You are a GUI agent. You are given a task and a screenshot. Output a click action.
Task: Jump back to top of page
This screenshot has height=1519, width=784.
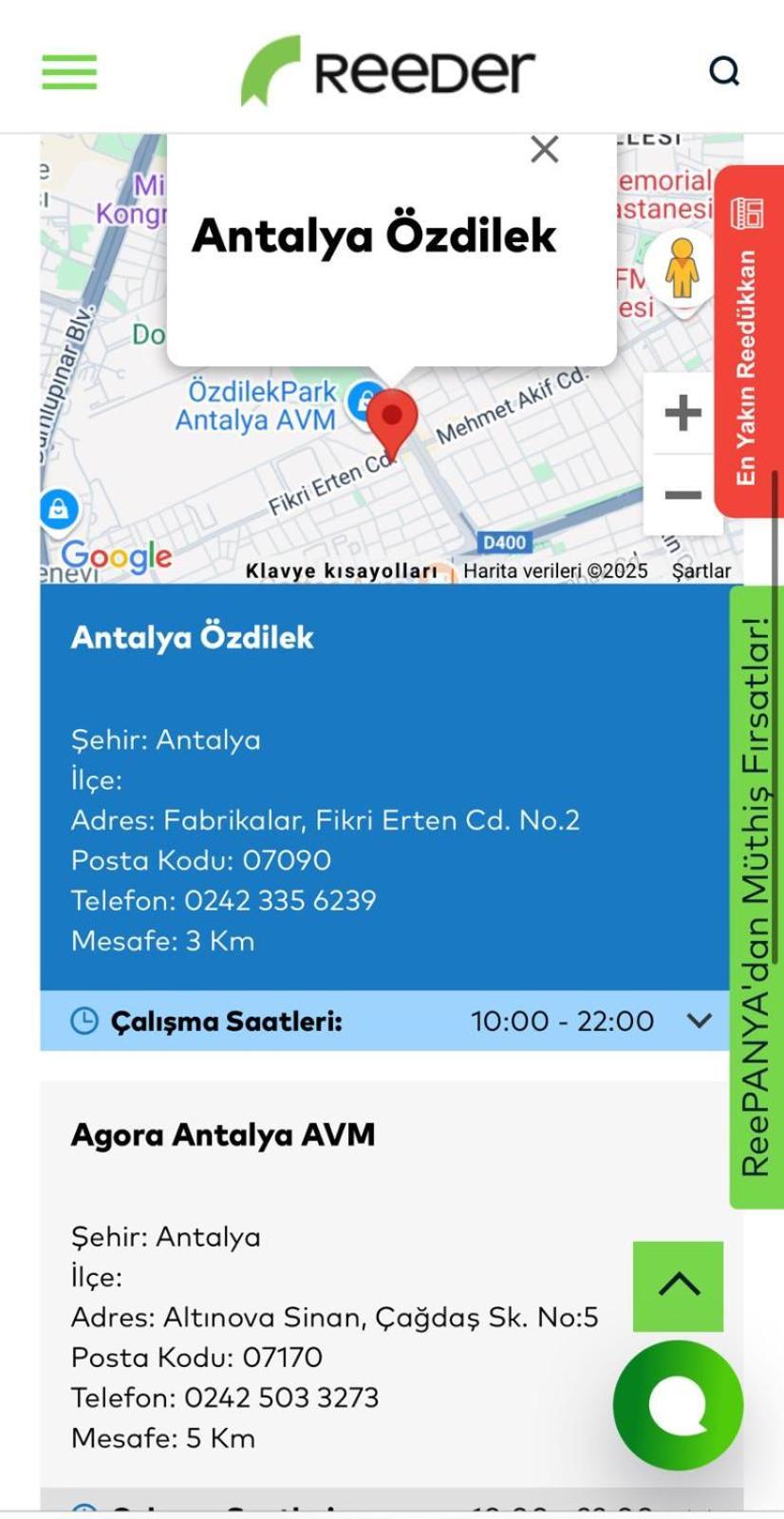[678, 1285]
